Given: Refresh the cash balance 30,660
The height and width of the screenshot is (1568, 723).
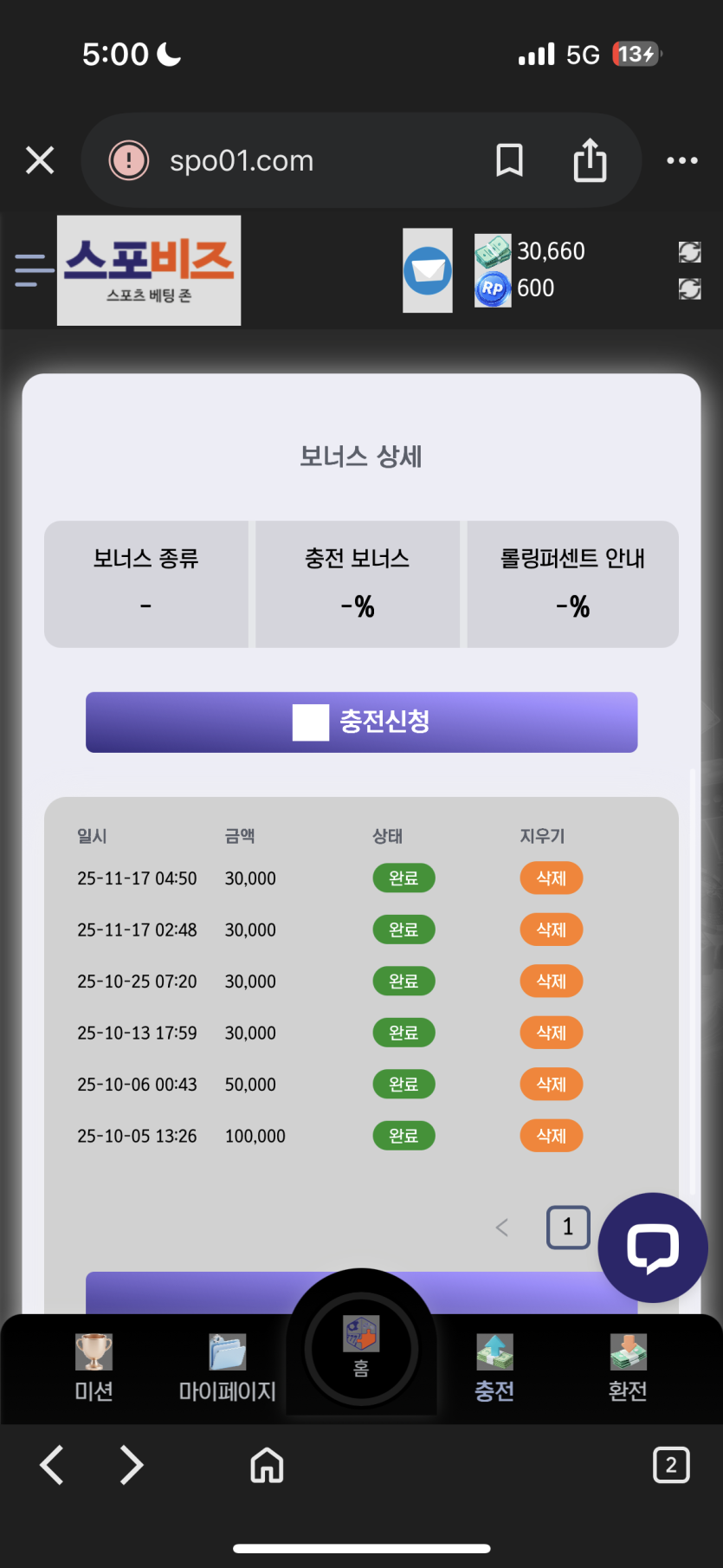Looking at the screenshot, I should [x=689, y=252].
